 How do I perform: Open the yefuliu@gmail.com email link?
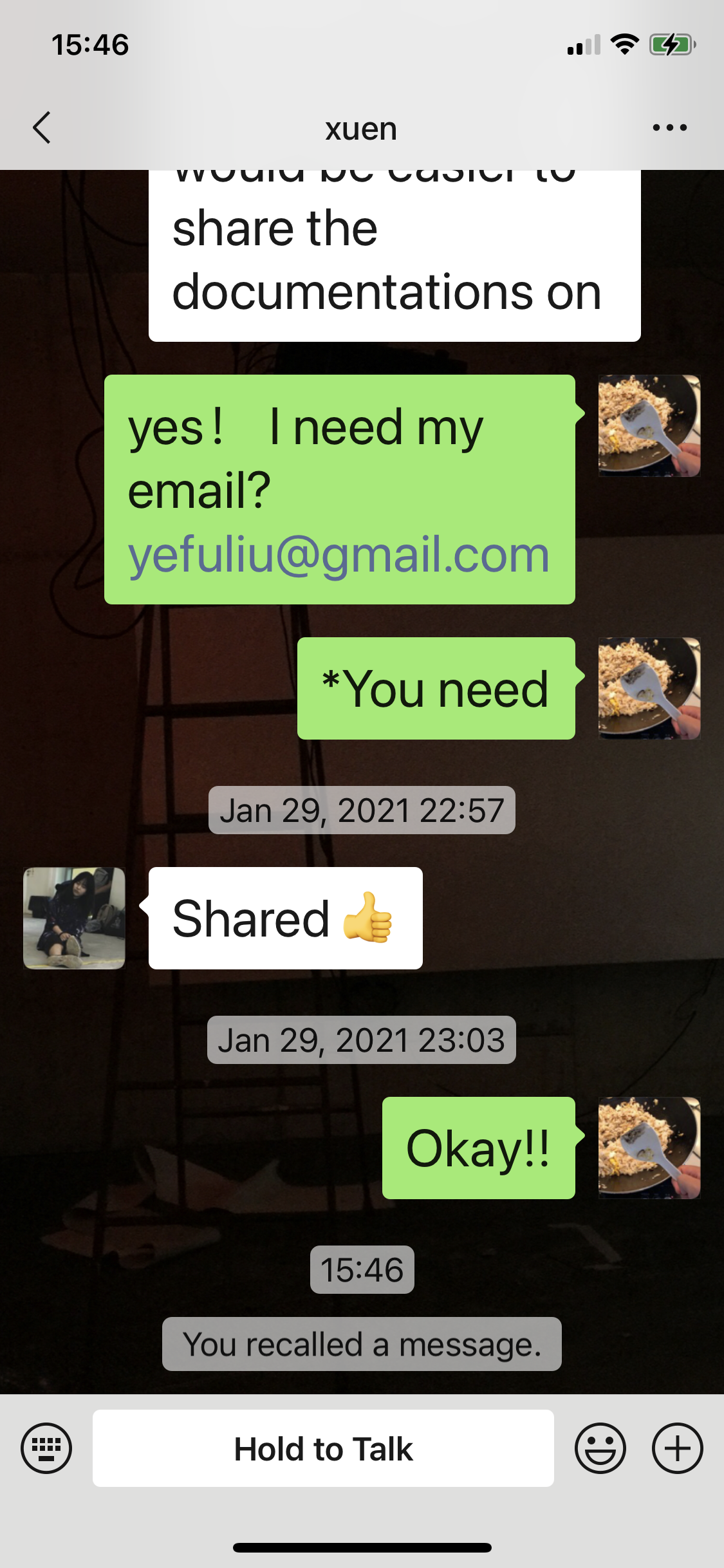coord(339,555)
